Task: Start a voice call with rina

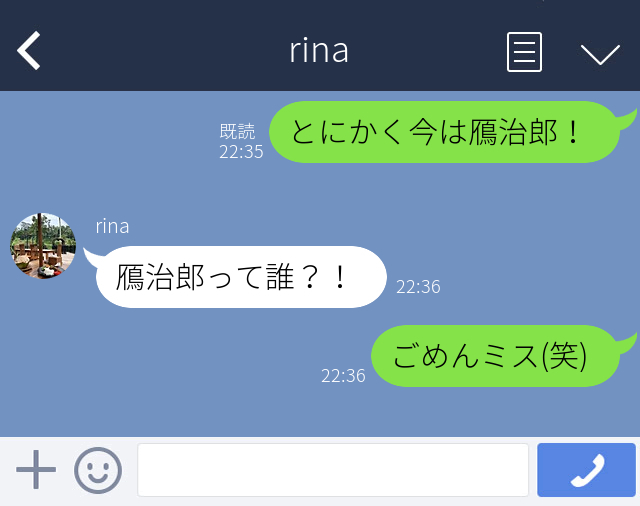Action: (x=586, y=470)
